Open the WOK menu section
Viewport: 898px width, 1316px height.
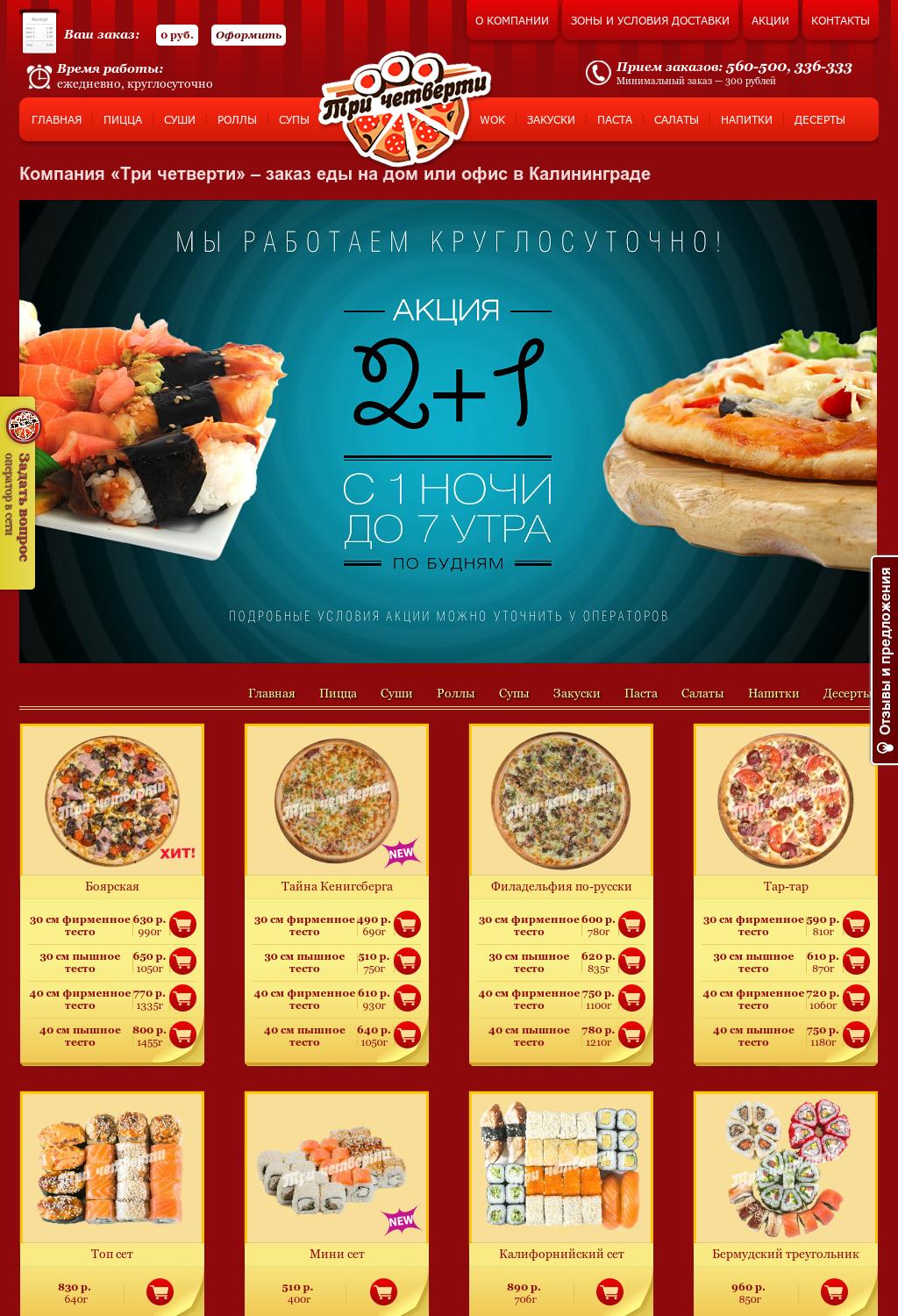(492, 120)
